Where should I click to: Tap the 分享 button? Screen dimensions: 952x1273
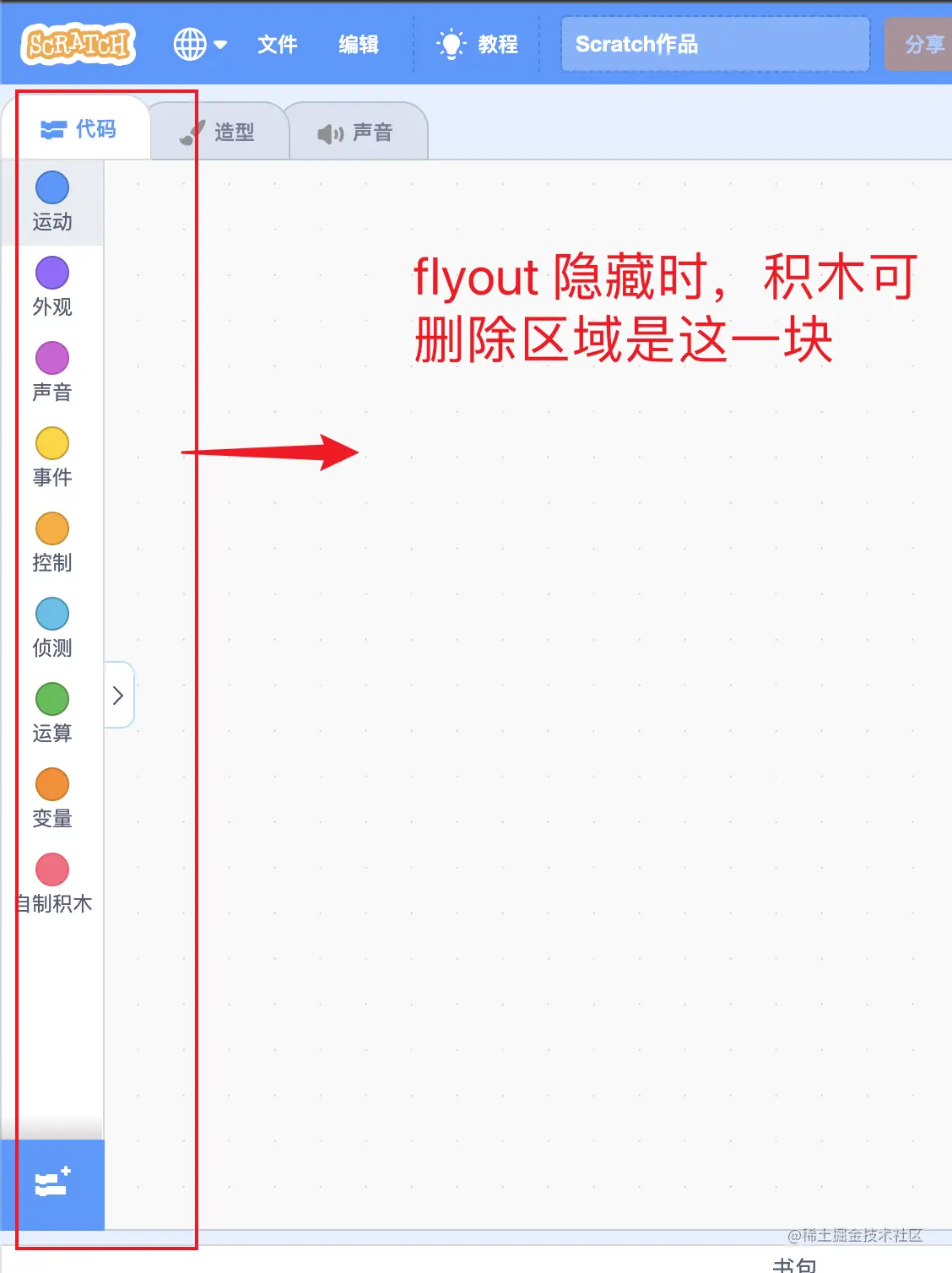pos(922,44)
